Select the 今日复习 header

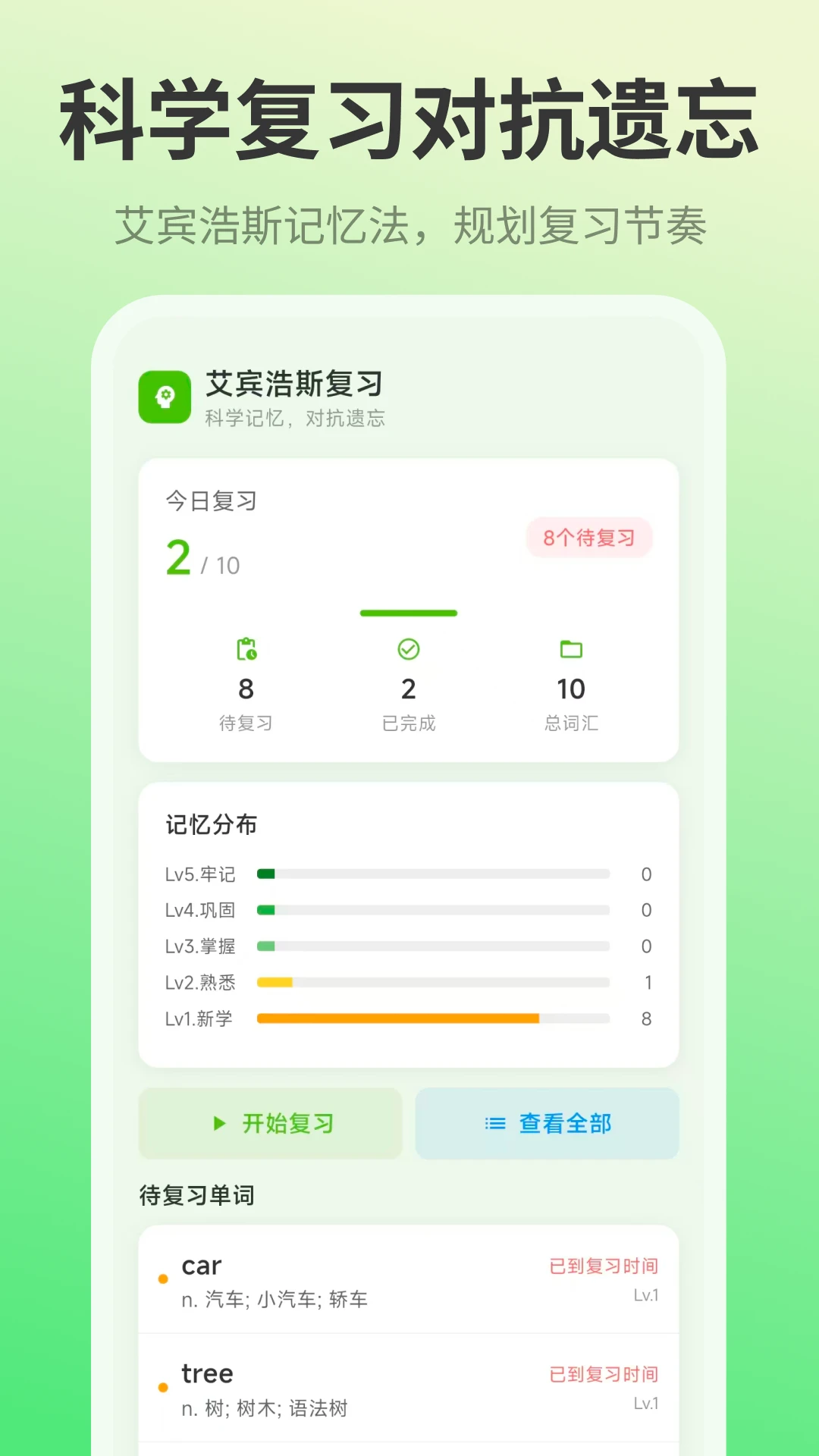pyautogui.click(x=211, y=501)
